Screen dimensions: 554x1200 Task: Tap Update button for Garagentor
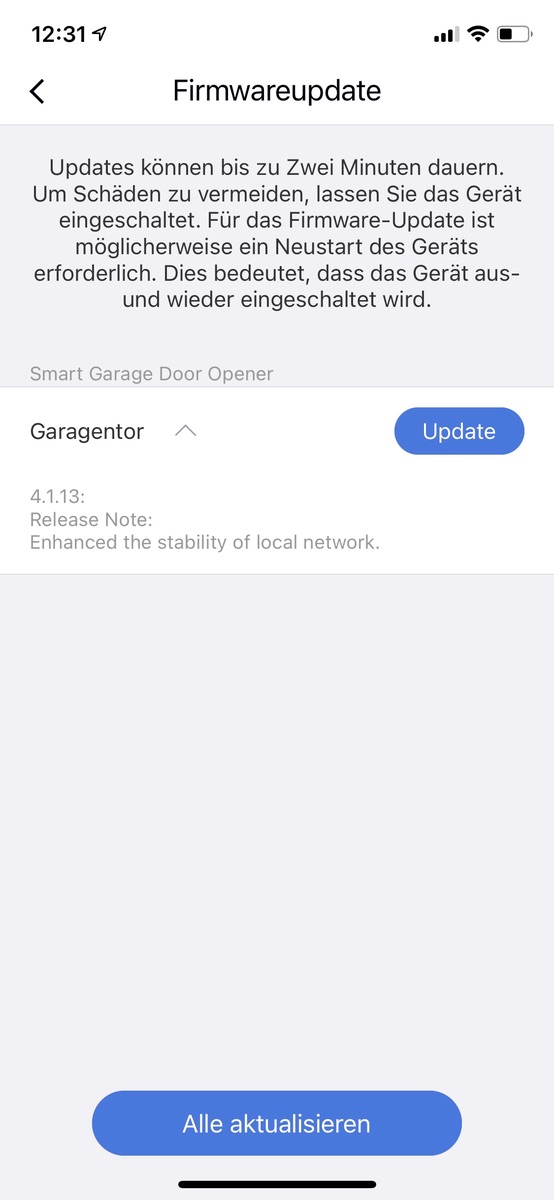point(459,431)
